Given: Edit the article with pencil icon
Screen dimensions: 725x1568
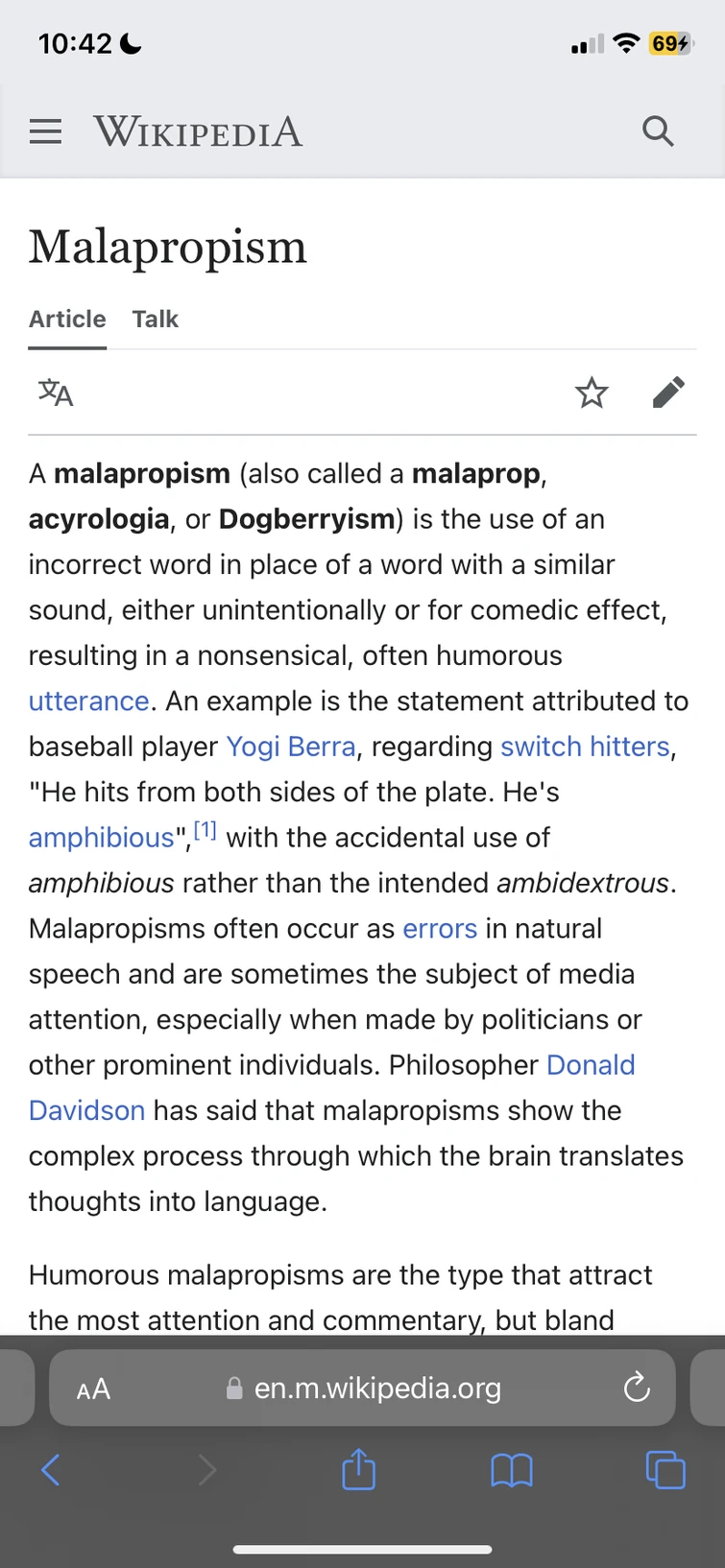Looking at the screenshot, I should coord(668,392).
